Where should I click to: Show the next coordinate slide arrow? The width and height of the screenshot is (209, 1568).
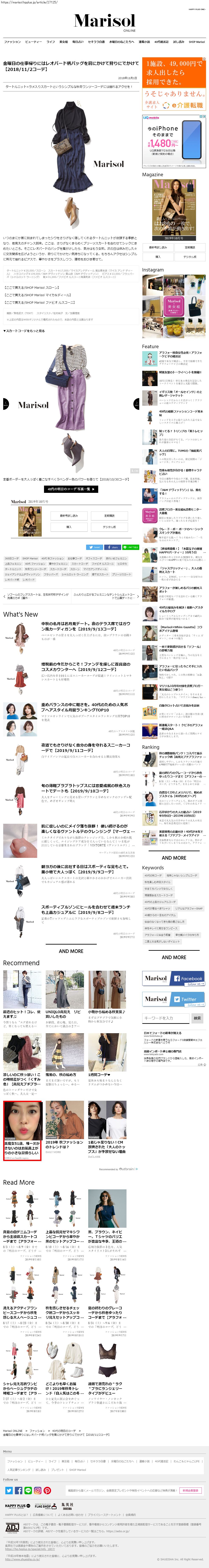click(x=136, y=404)
